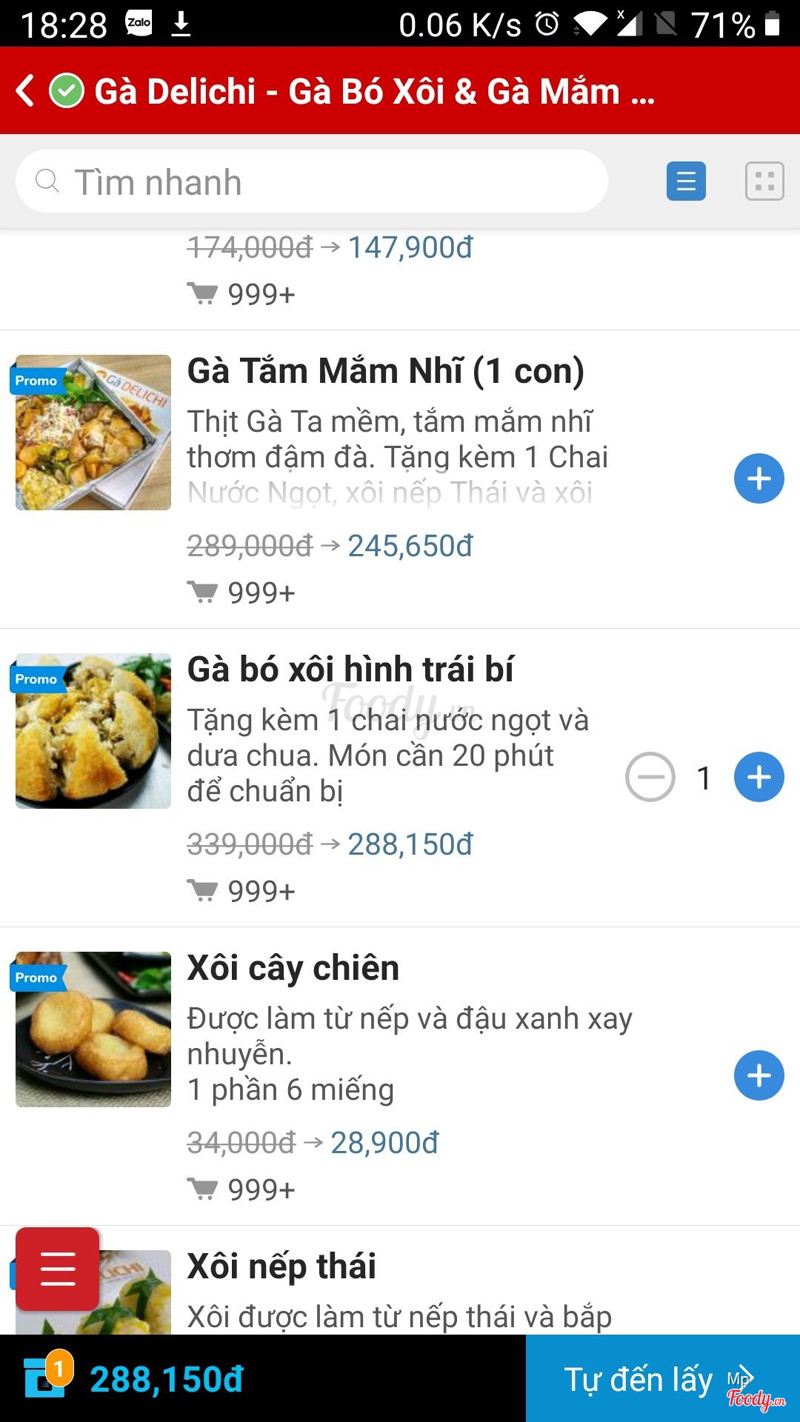Decrease Gà bó xôi hình trái bí quantity

coord(650,777)
